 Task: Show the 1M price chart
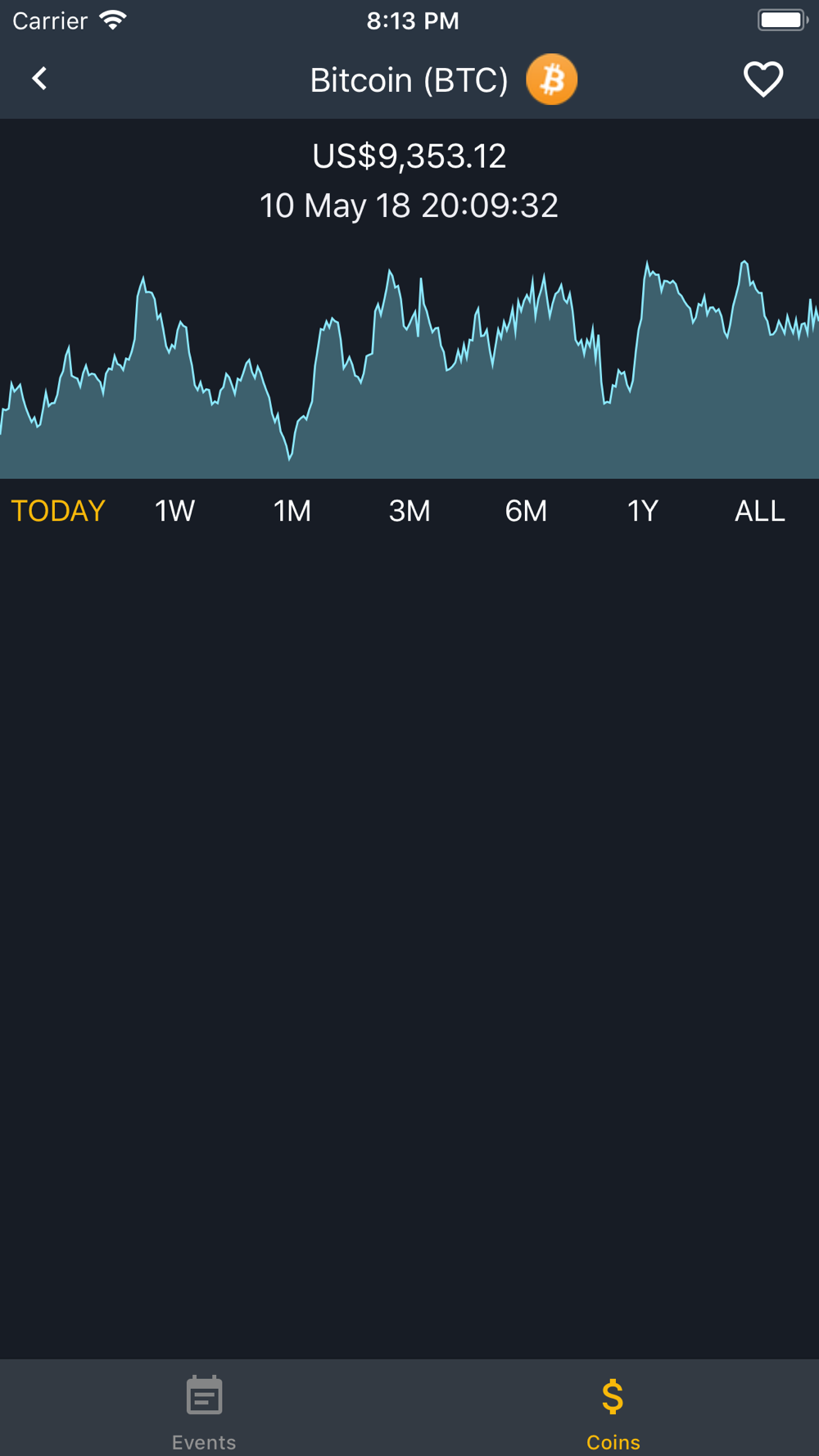pyautogui.click(x=292, y=511)
